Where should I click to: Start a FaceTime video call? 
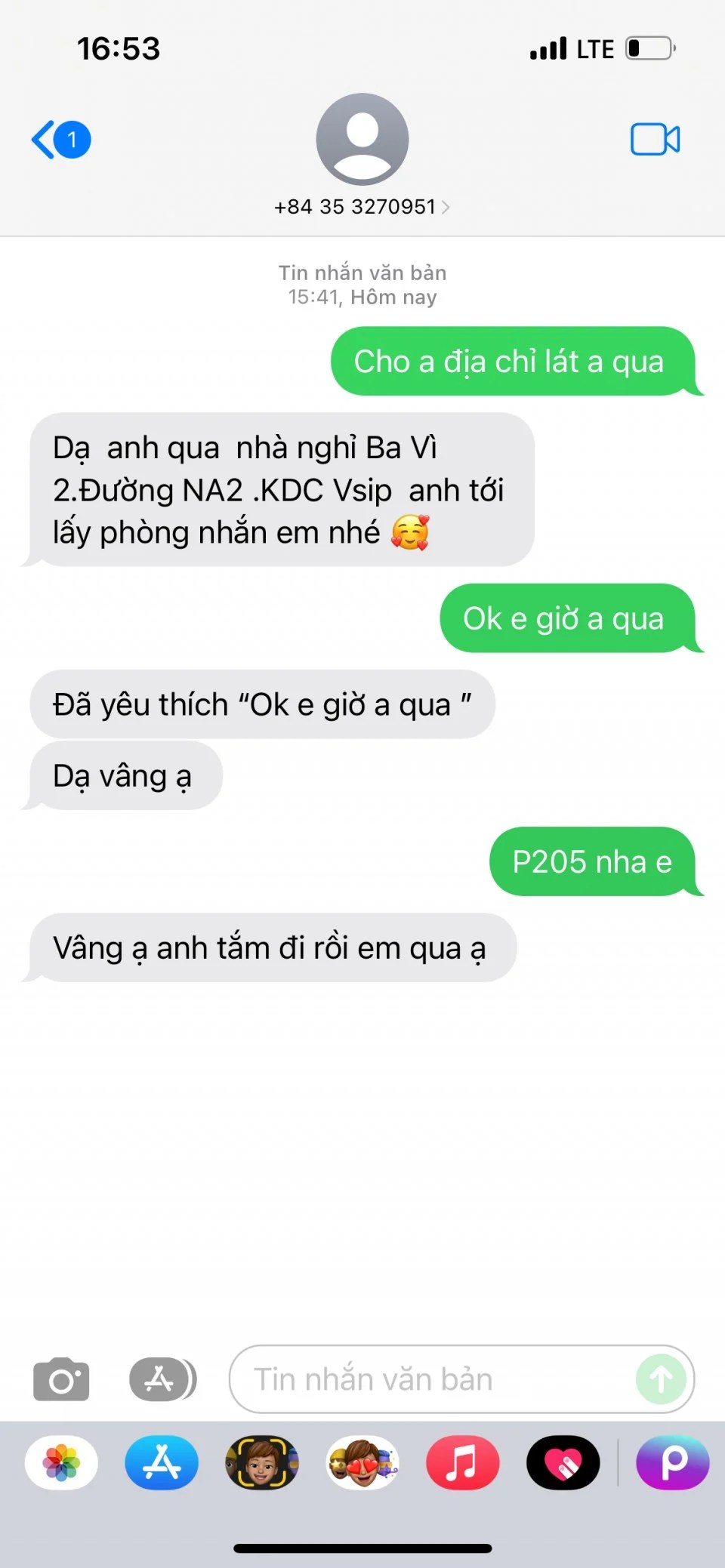655,140
